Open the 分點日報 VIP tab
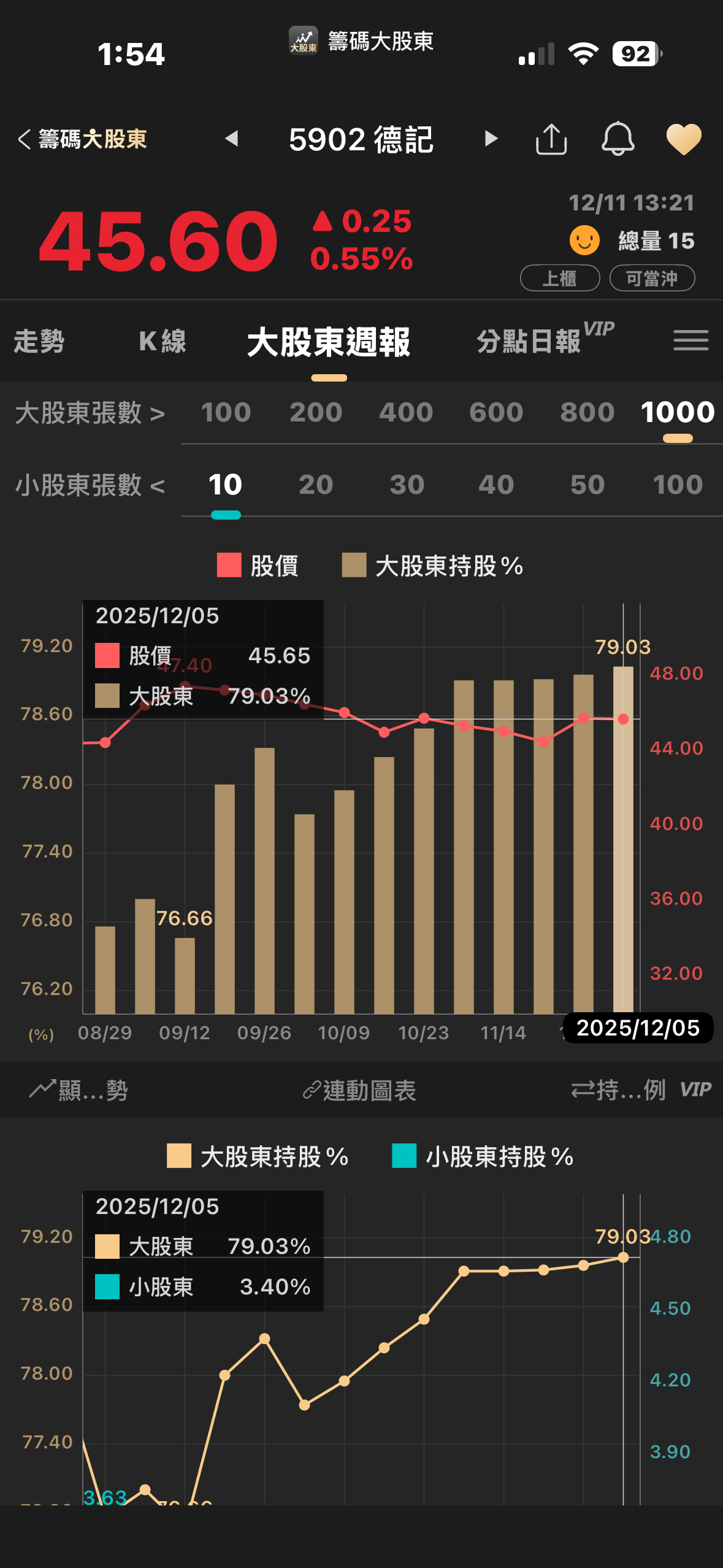 tap(545, 340)
